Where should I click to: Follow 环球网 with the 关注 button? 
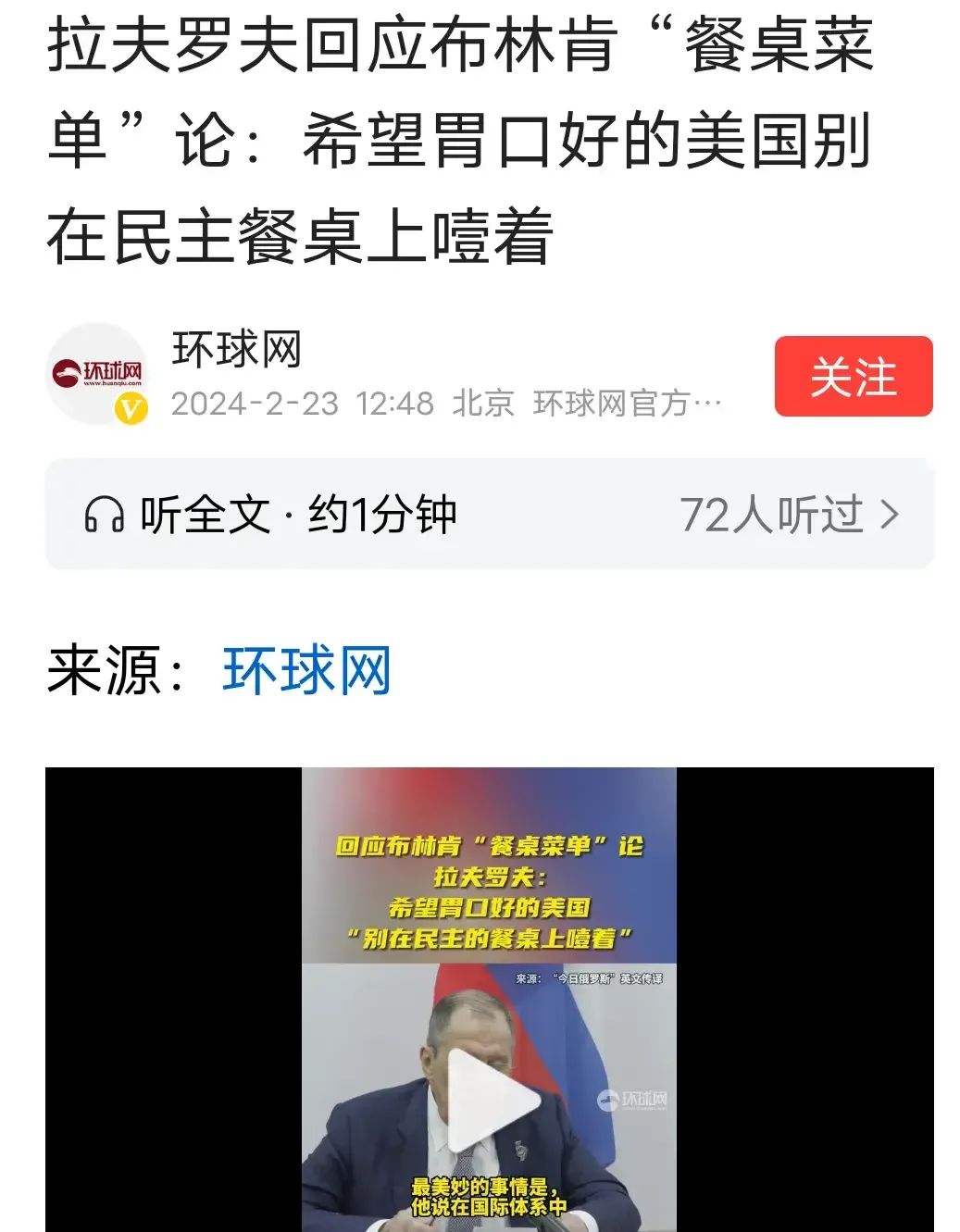click(853, 377)
